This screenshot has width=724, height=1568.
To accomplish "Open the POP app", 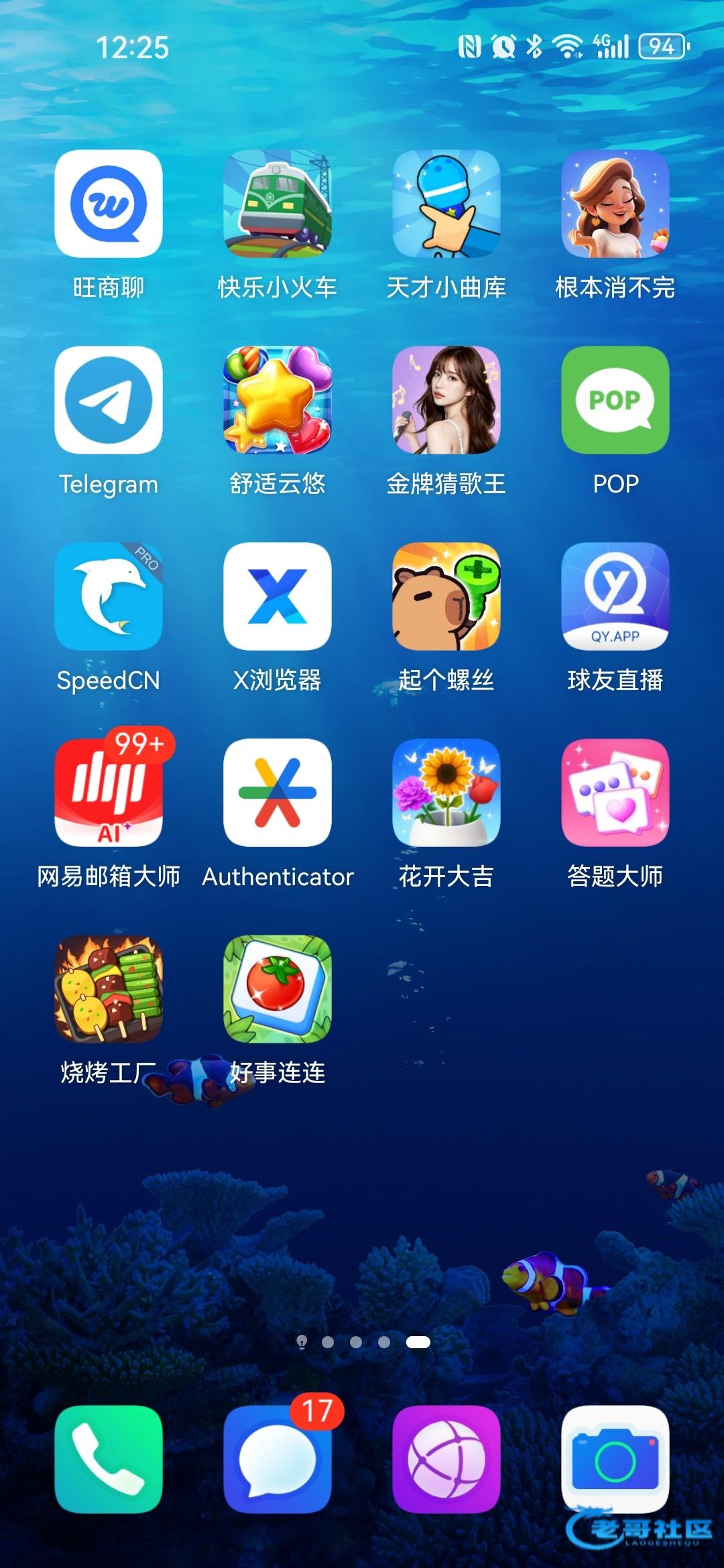I will coord(615,400).
